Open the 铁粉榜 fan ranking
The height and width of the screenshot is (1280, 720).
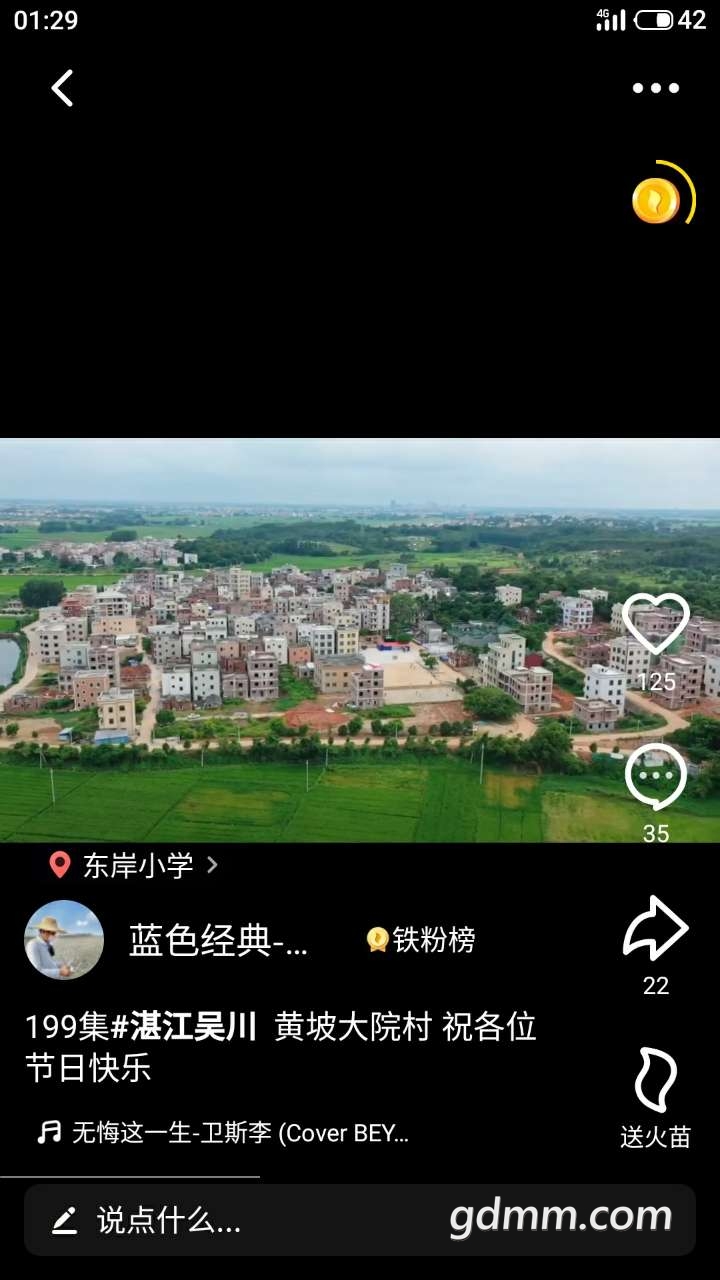tap(421, 940)
